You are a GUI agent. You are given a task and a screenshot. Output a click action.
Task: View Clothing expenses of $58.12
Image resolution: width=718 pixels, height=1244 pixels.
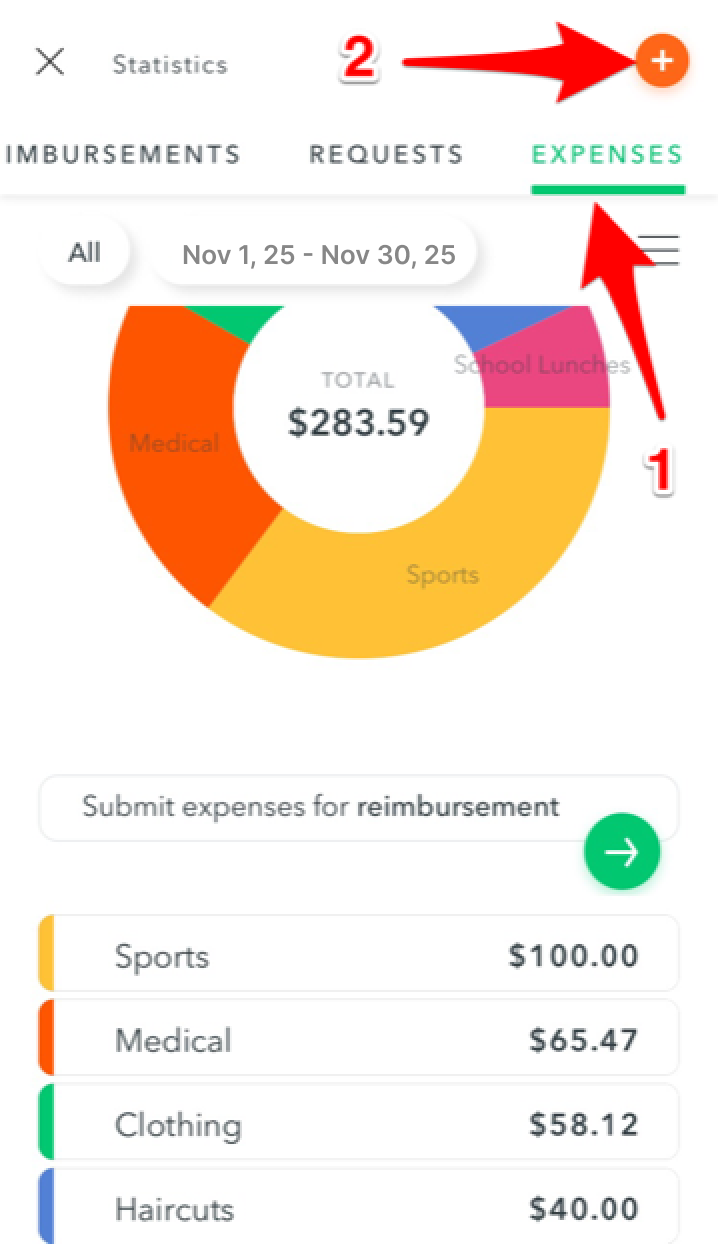pyautogui.click(x=358, y=1125)
